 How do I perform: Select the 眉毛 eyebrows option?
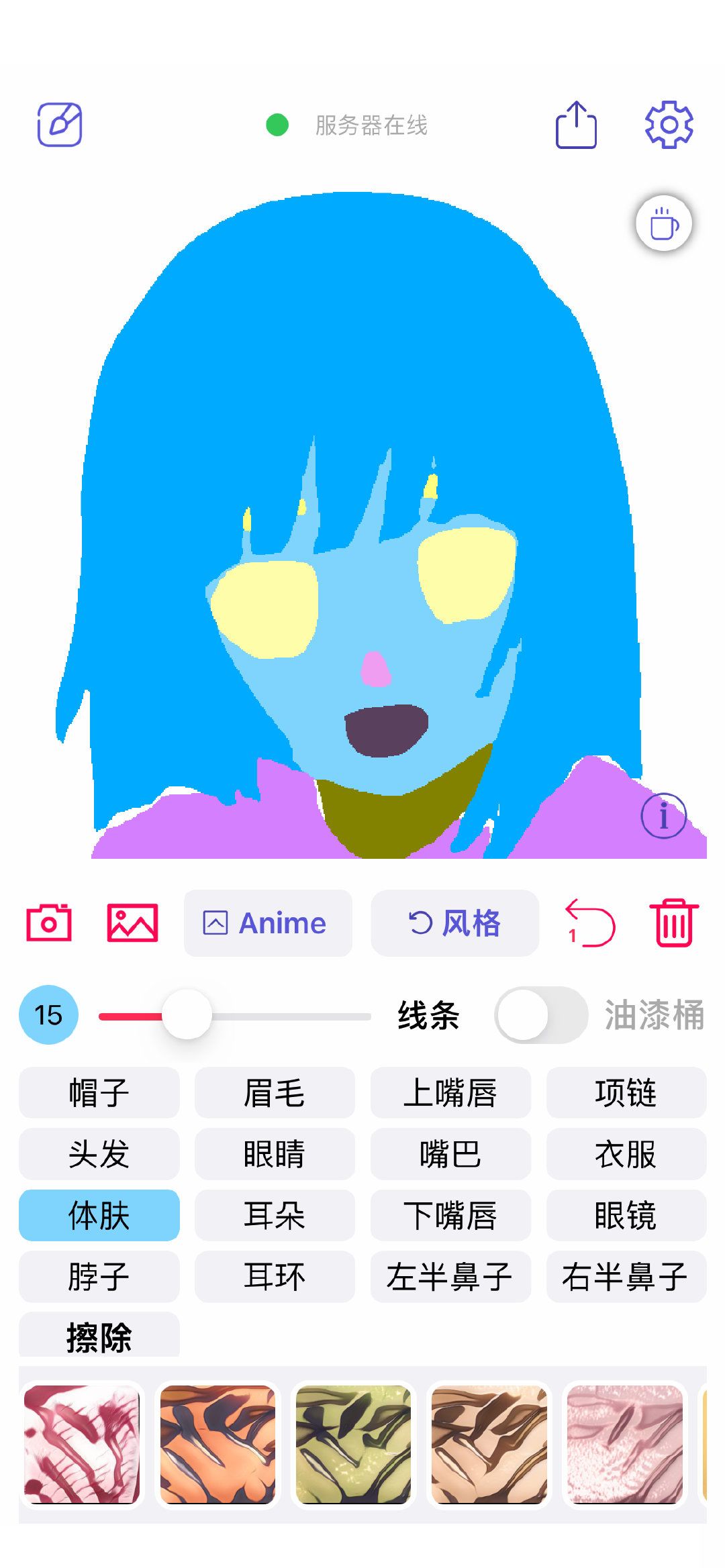point(274,1092)
